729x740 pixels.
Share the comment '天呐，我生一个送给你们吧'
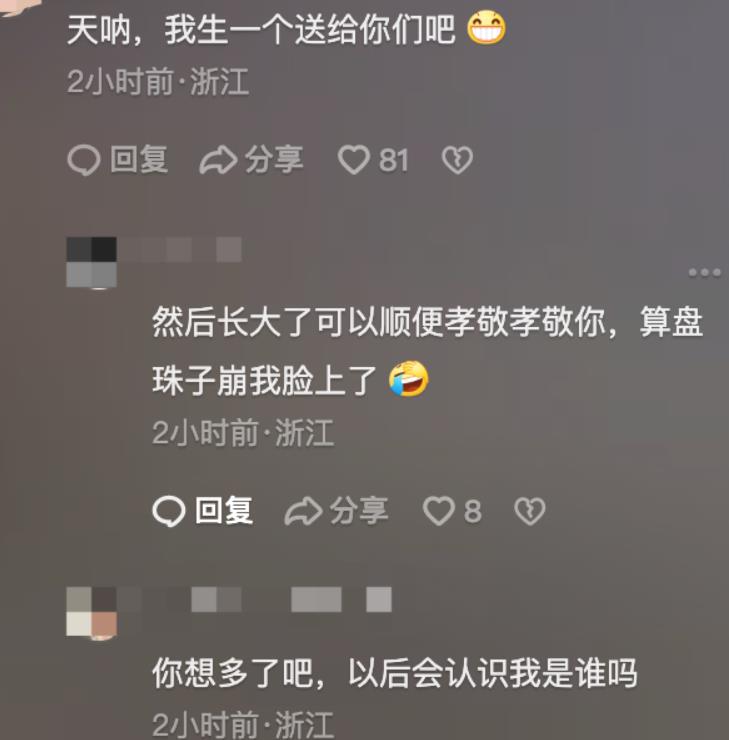pyautogui.click(x=251, y=160)
